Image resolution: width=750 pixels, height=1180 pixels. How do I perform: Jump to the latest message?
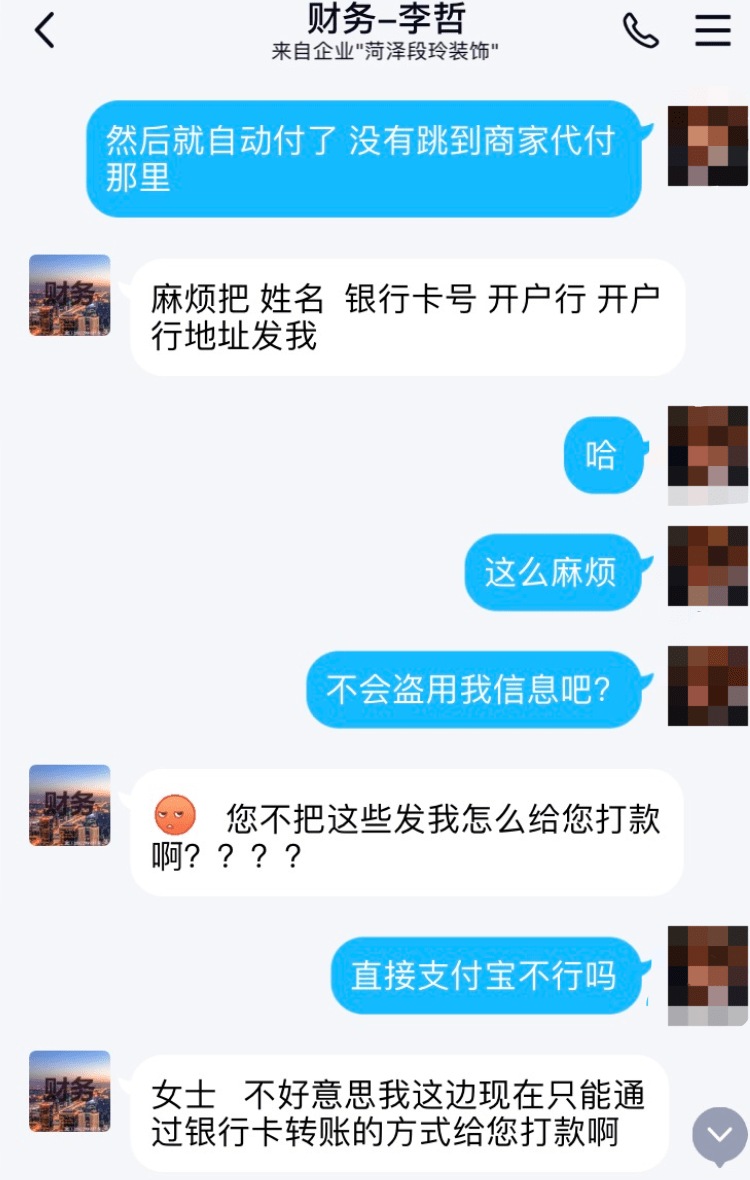(719, 1135)
